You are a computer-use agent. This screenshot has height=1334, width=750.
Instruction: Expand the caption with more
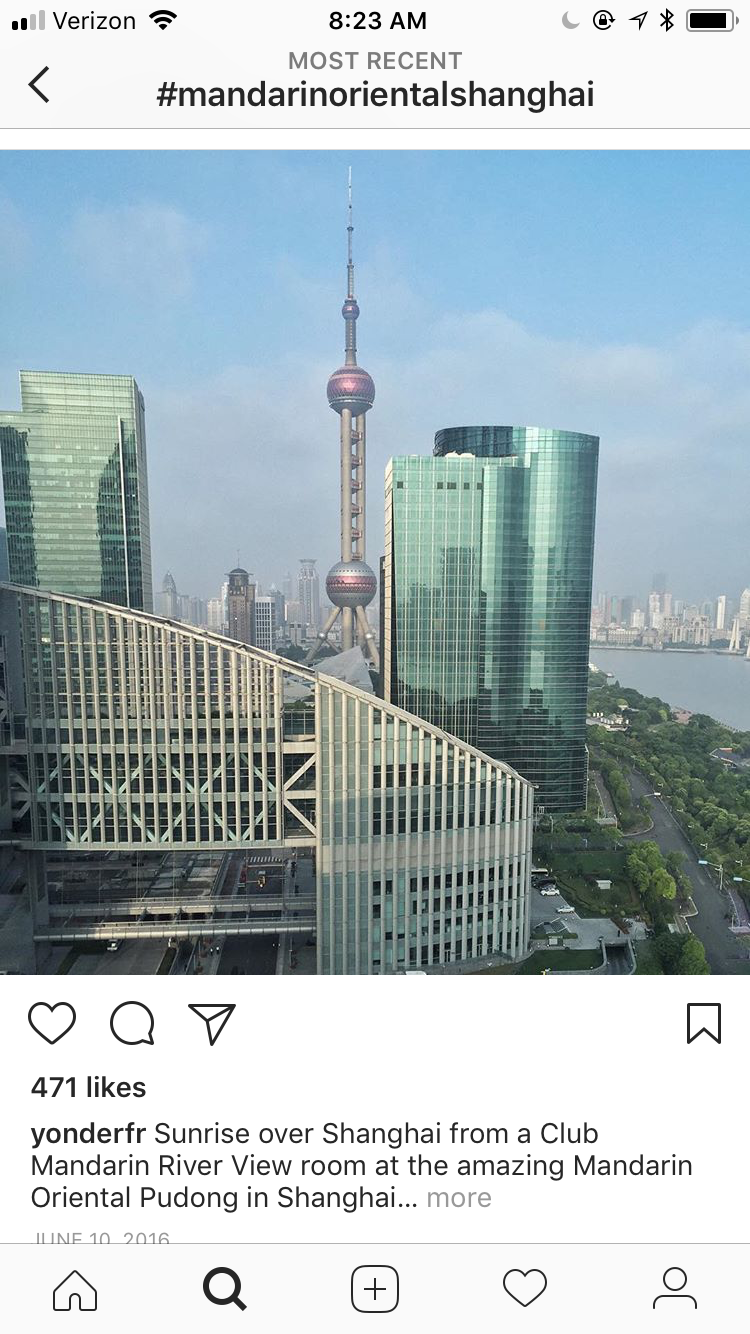459,1198
